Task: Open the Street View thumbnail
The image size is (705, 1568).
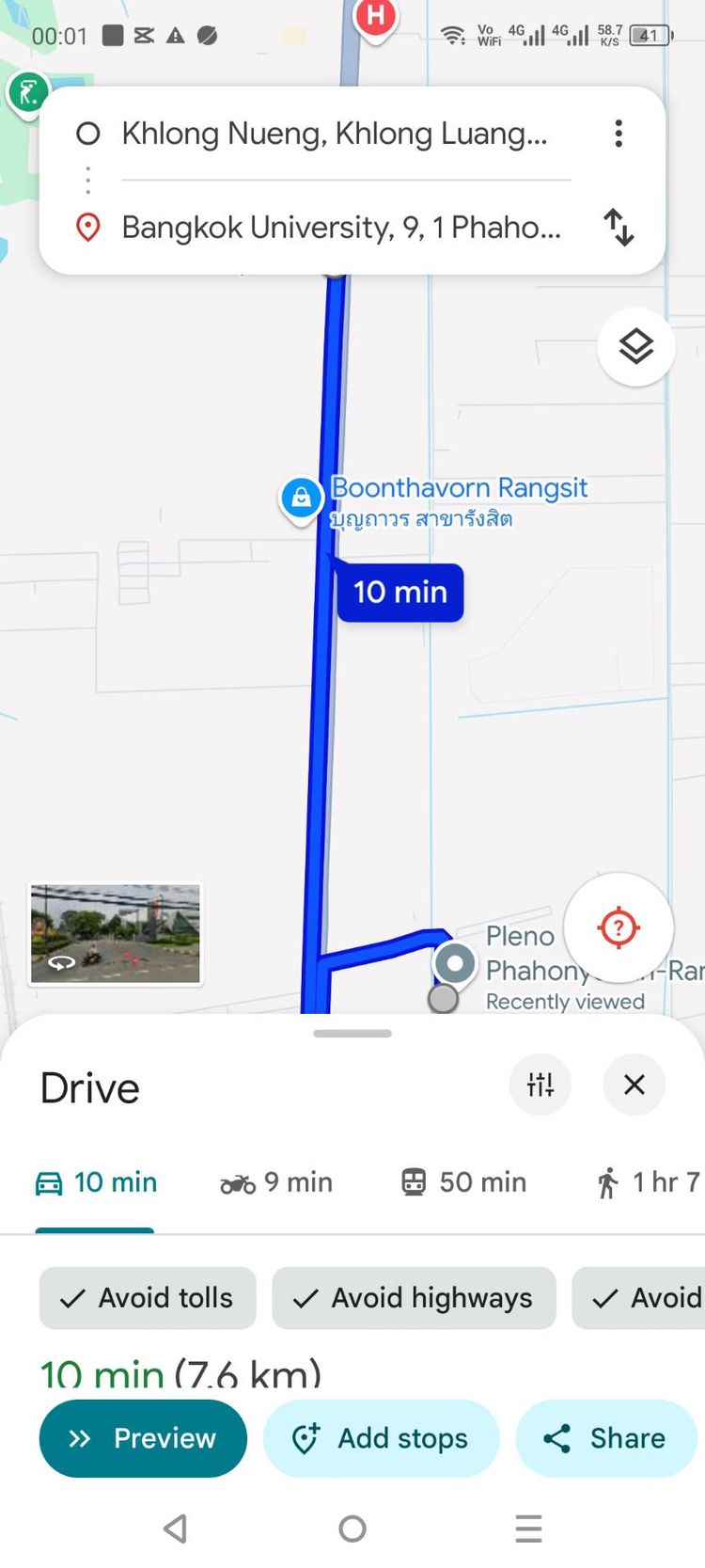Action: pyautogui.click(x=116, y=933)
